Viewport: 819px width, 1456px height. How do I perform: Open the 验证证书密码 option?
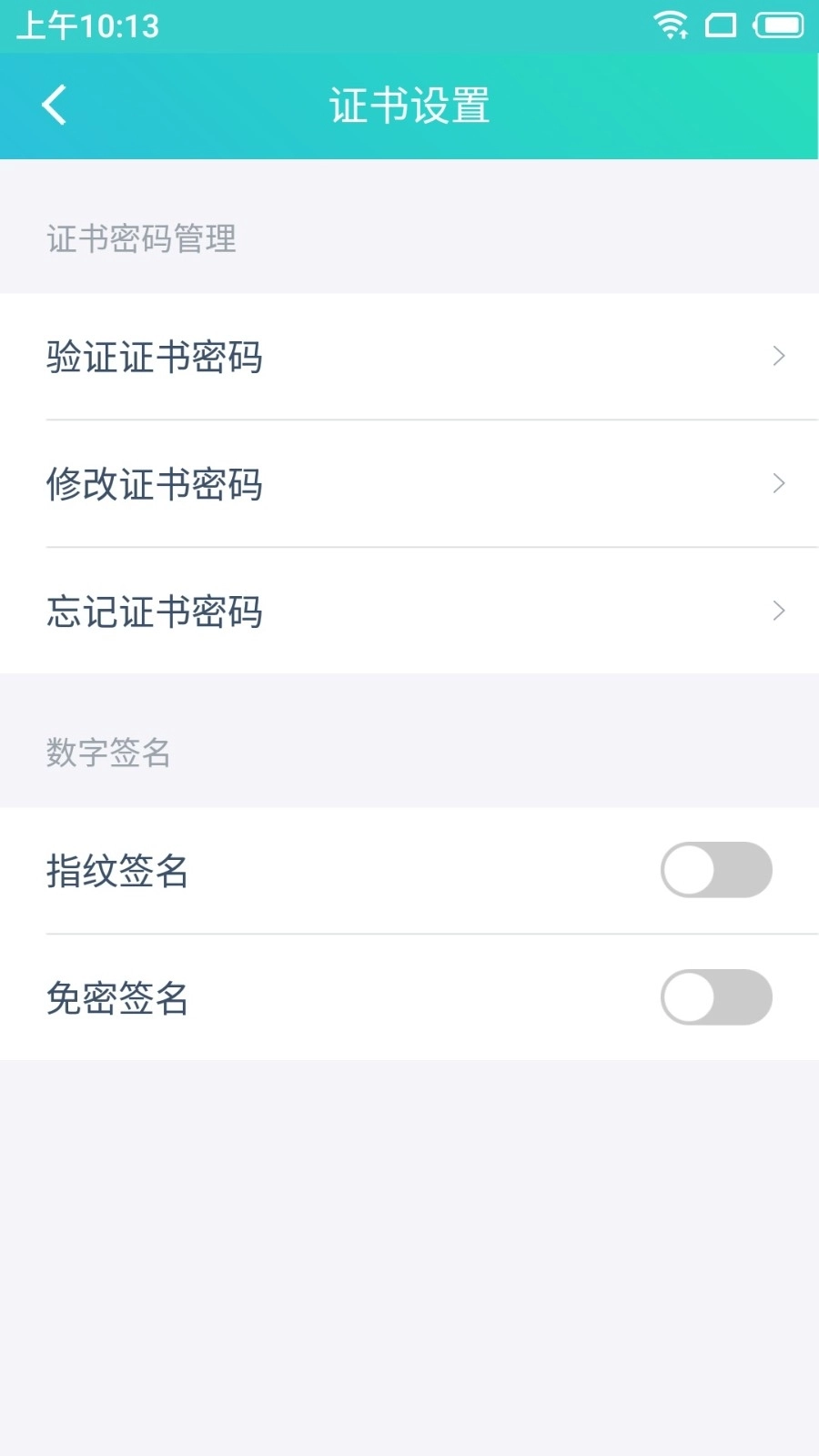155,357
